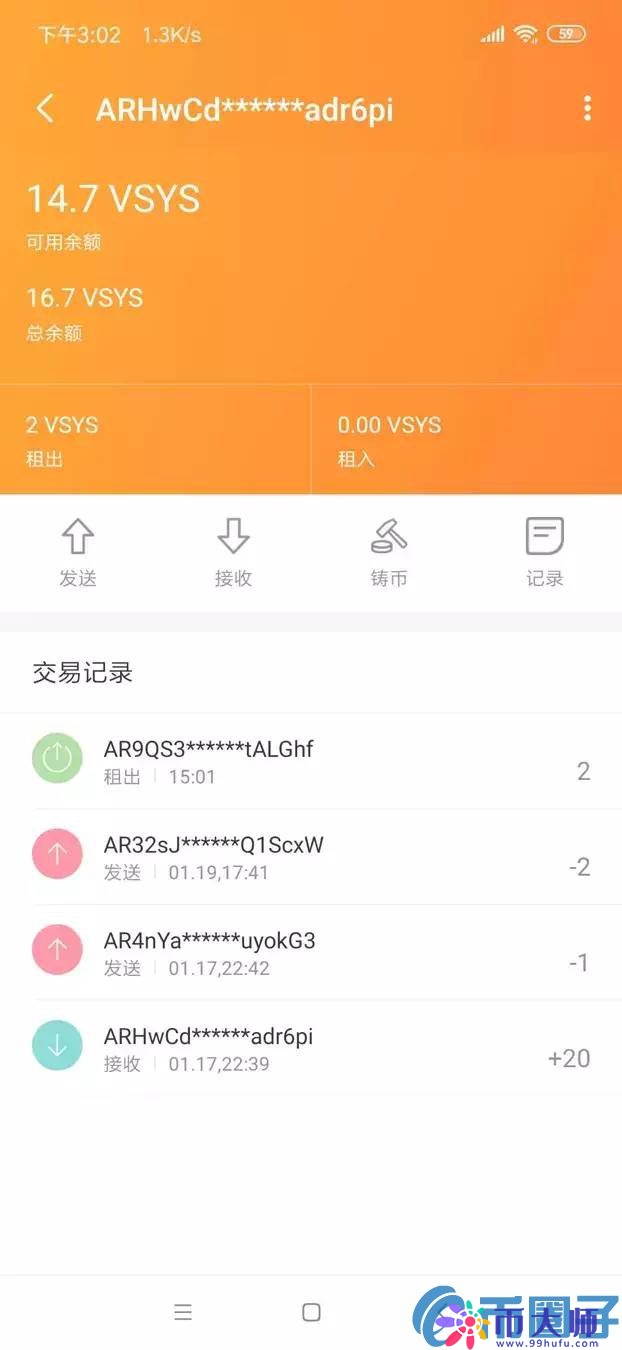Open the system recent apps menu

182,1312
